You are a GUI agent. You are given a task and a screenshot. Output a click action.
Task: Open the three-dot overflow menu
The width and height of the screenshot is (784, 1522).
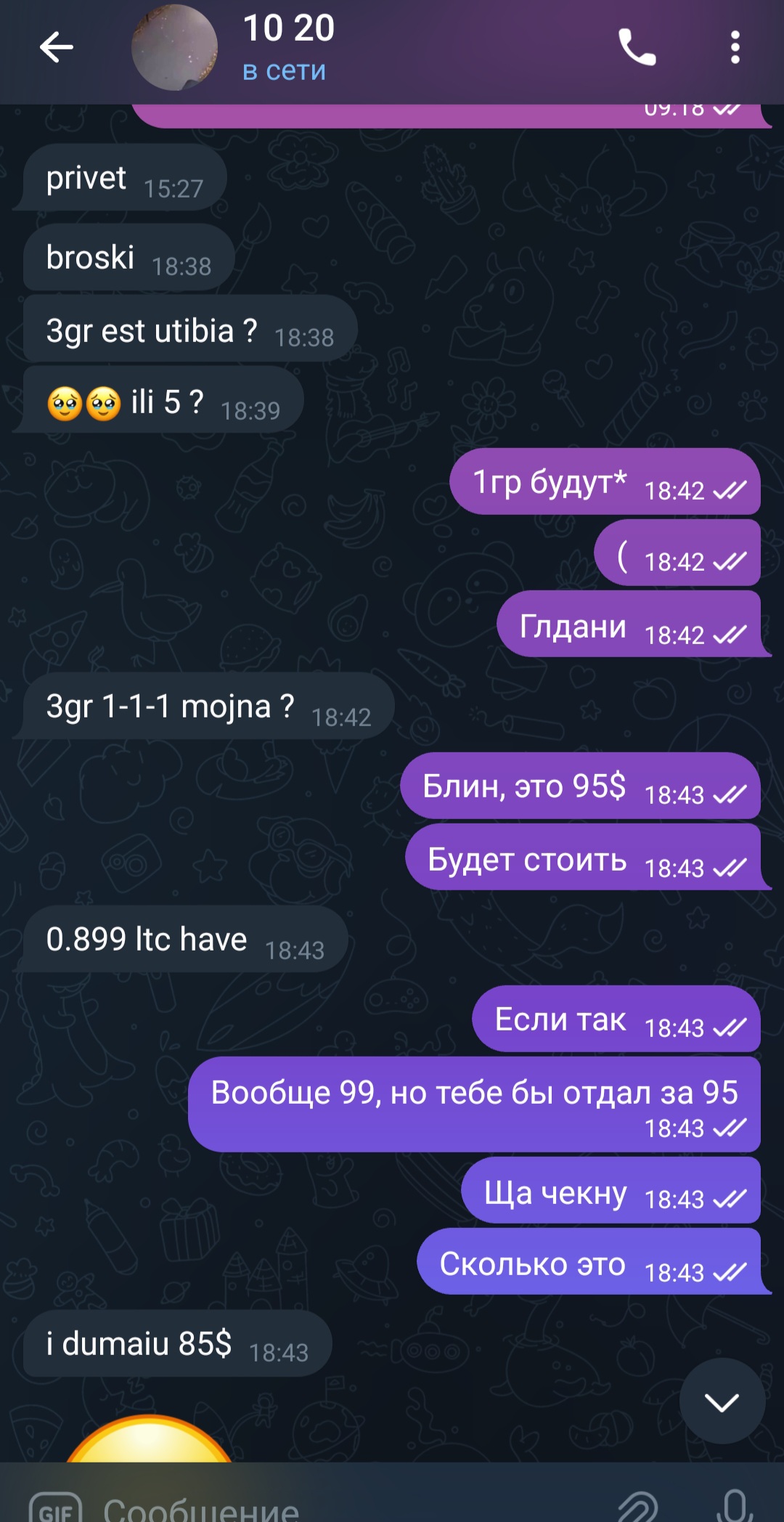[x=735, y=48]
